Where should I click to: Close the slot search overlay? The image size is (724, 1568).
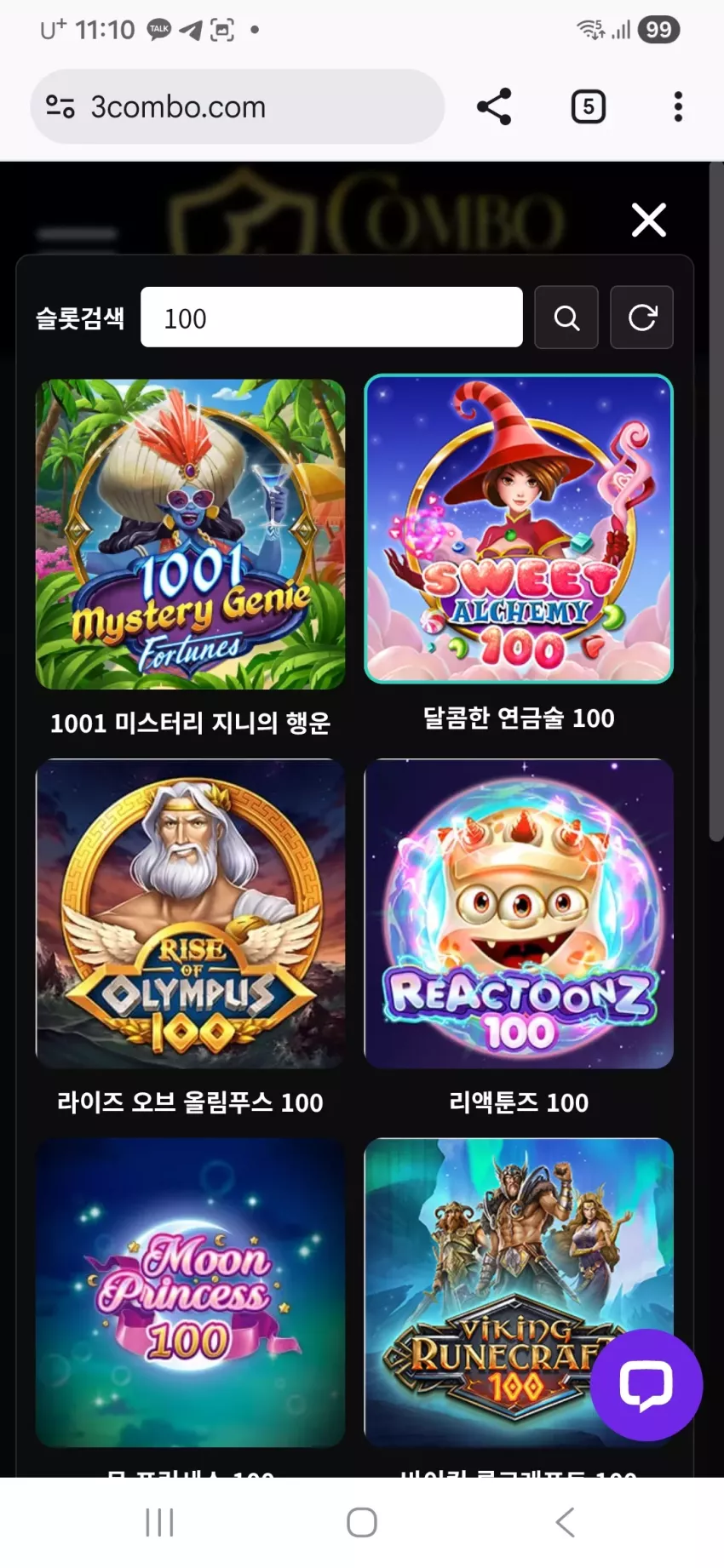click(x=649, y=220)
